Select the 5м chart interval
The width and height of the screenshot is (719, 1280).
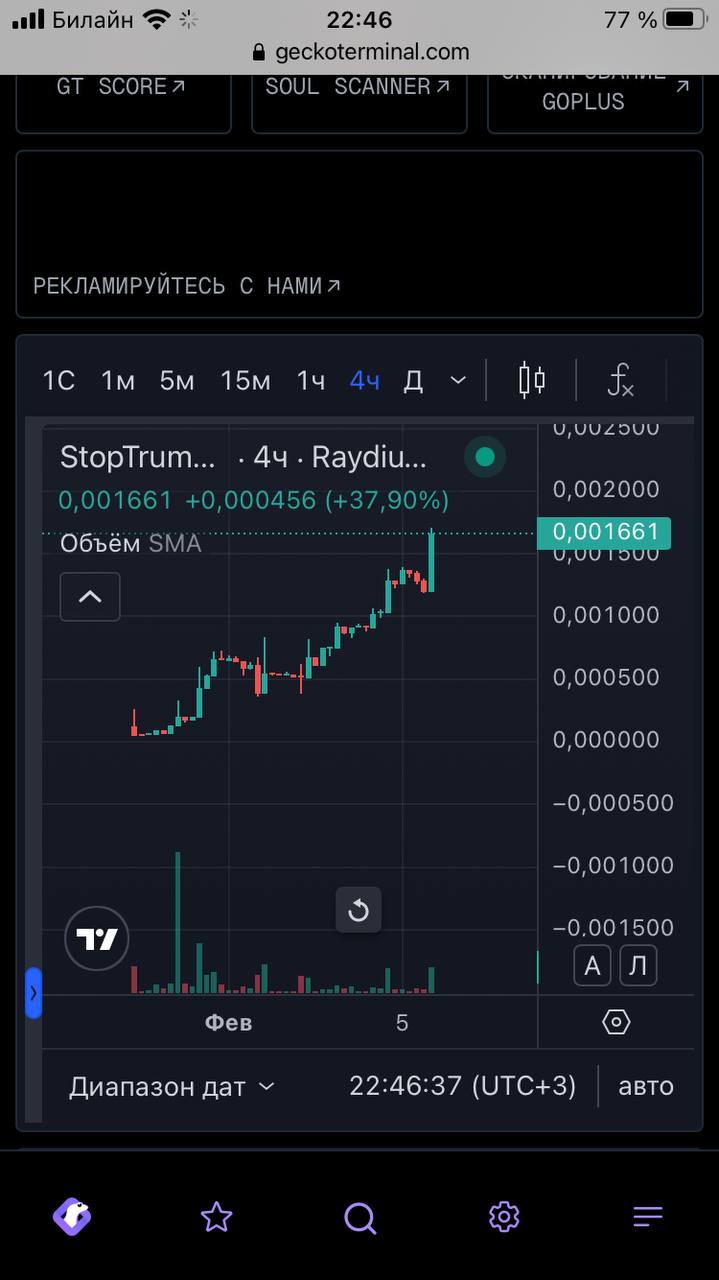[x=177, y=381]
